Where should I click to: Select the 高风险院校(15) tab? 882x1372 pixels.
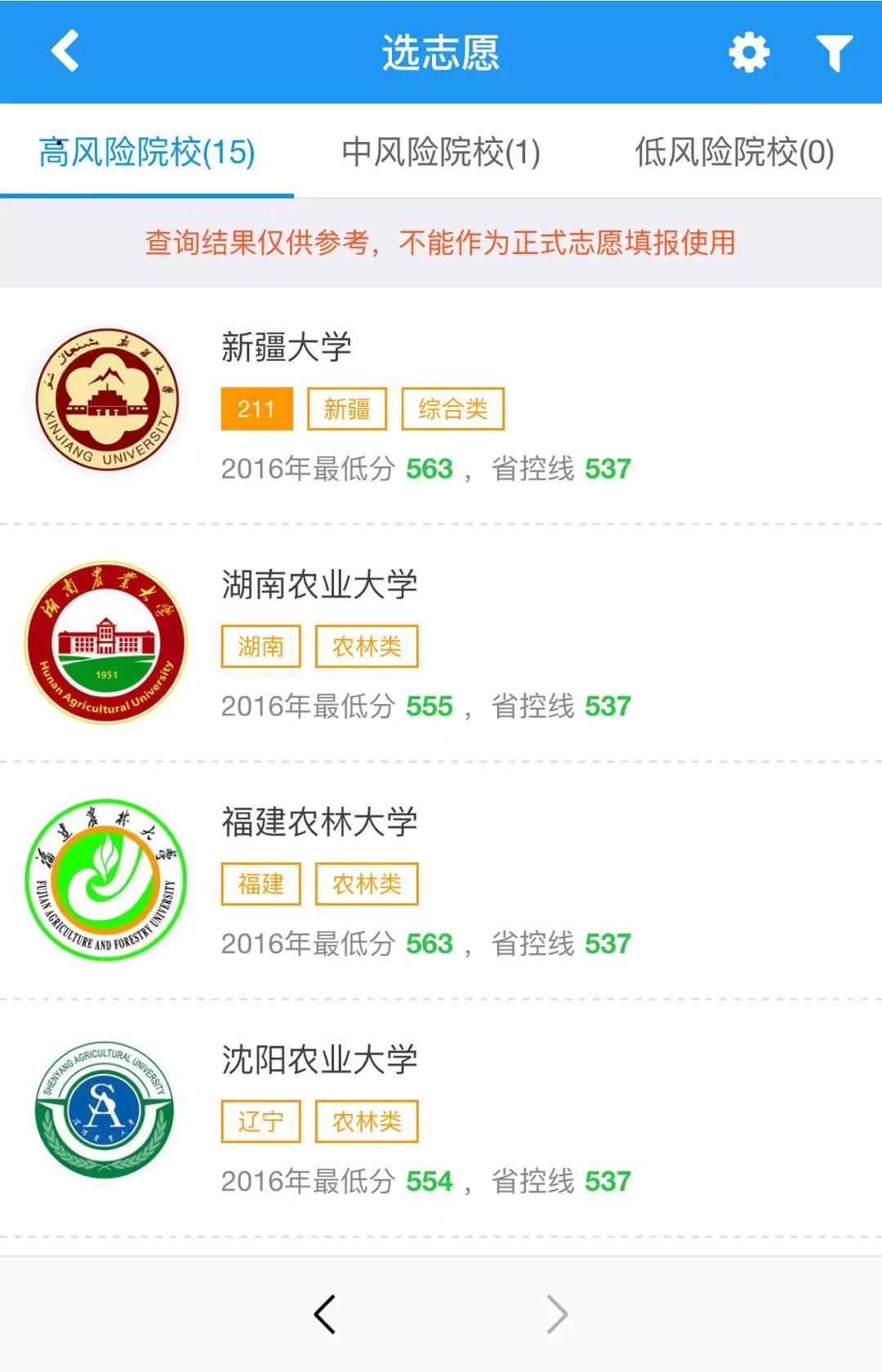pyautogui.click(x=147, y=153)
